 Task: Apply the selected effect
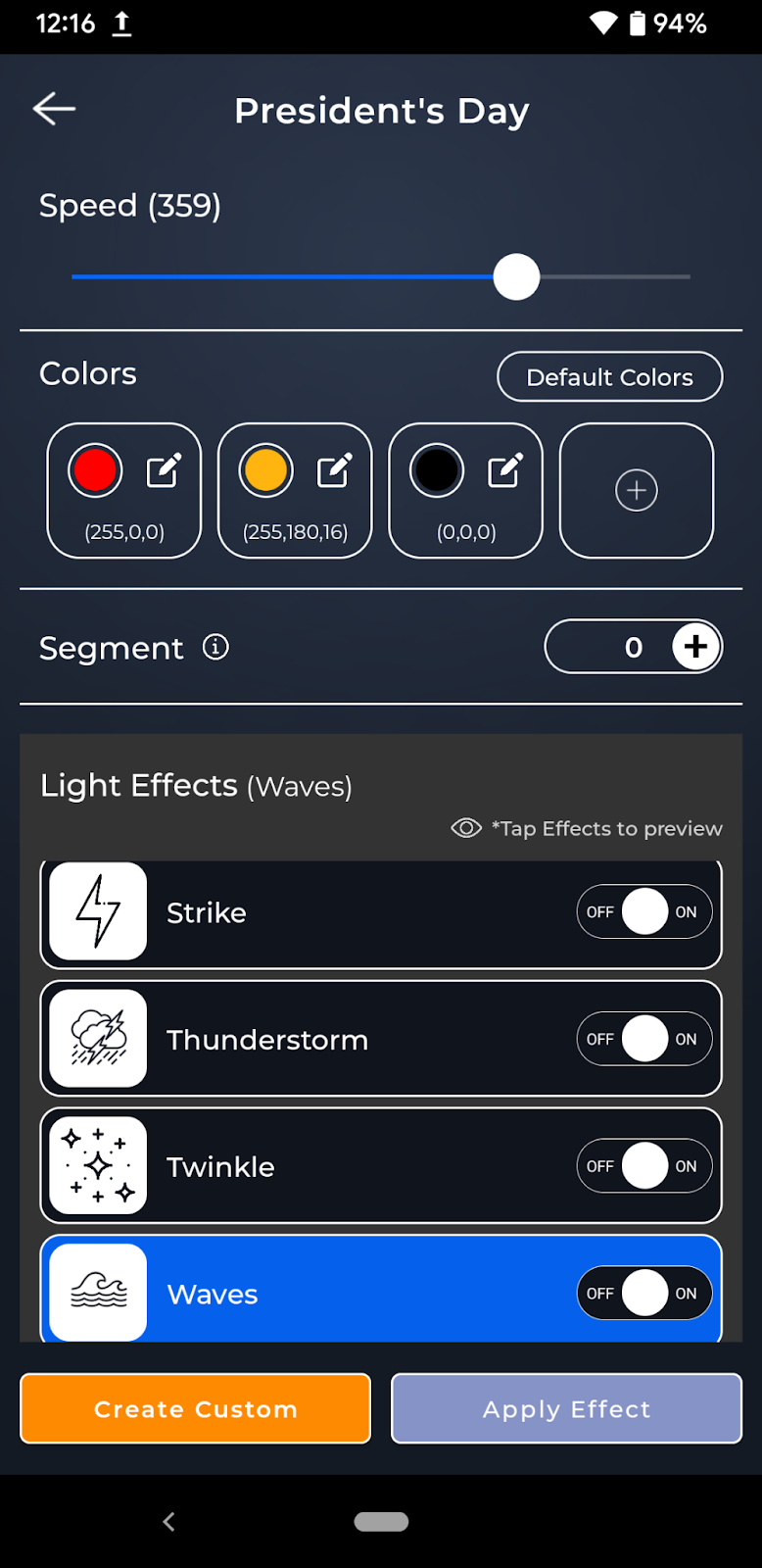click(566, 1408)
